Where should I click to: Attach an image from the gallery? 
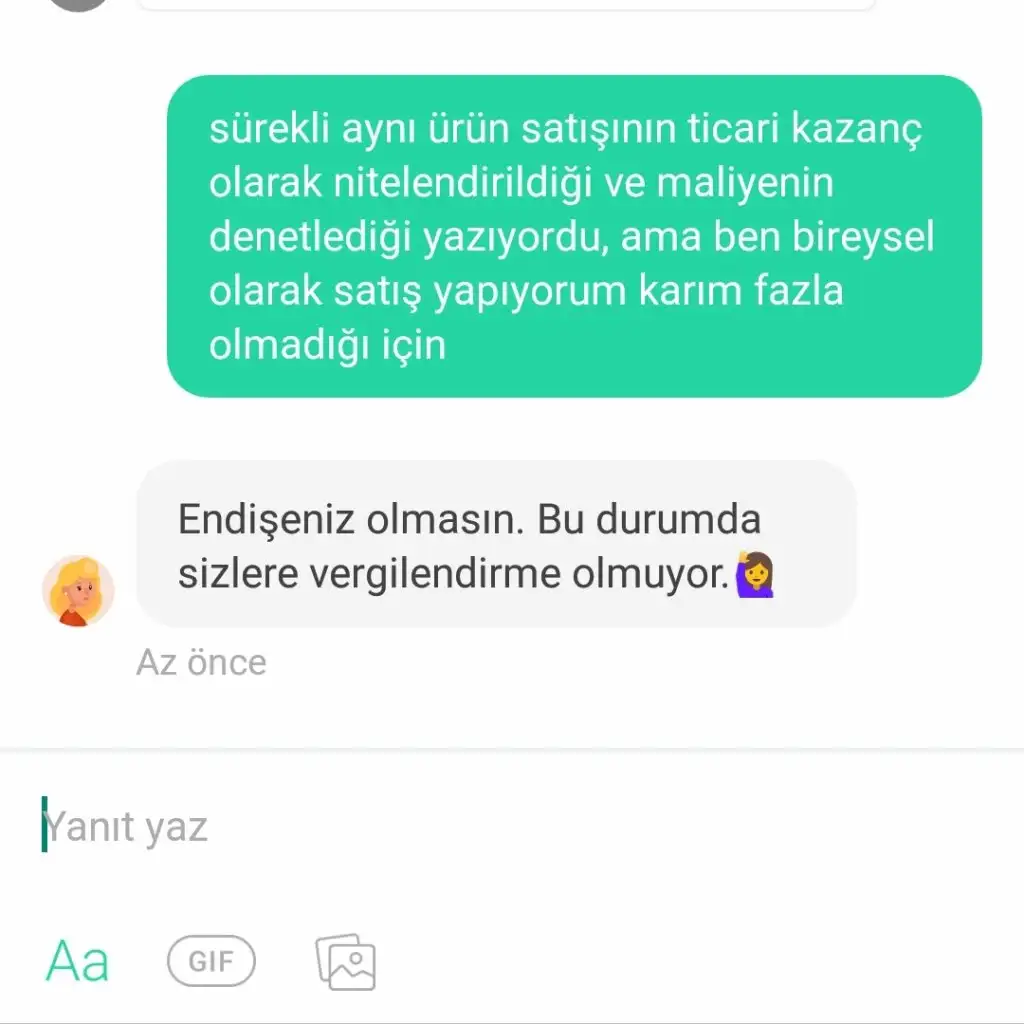click(x=345, y=962)
